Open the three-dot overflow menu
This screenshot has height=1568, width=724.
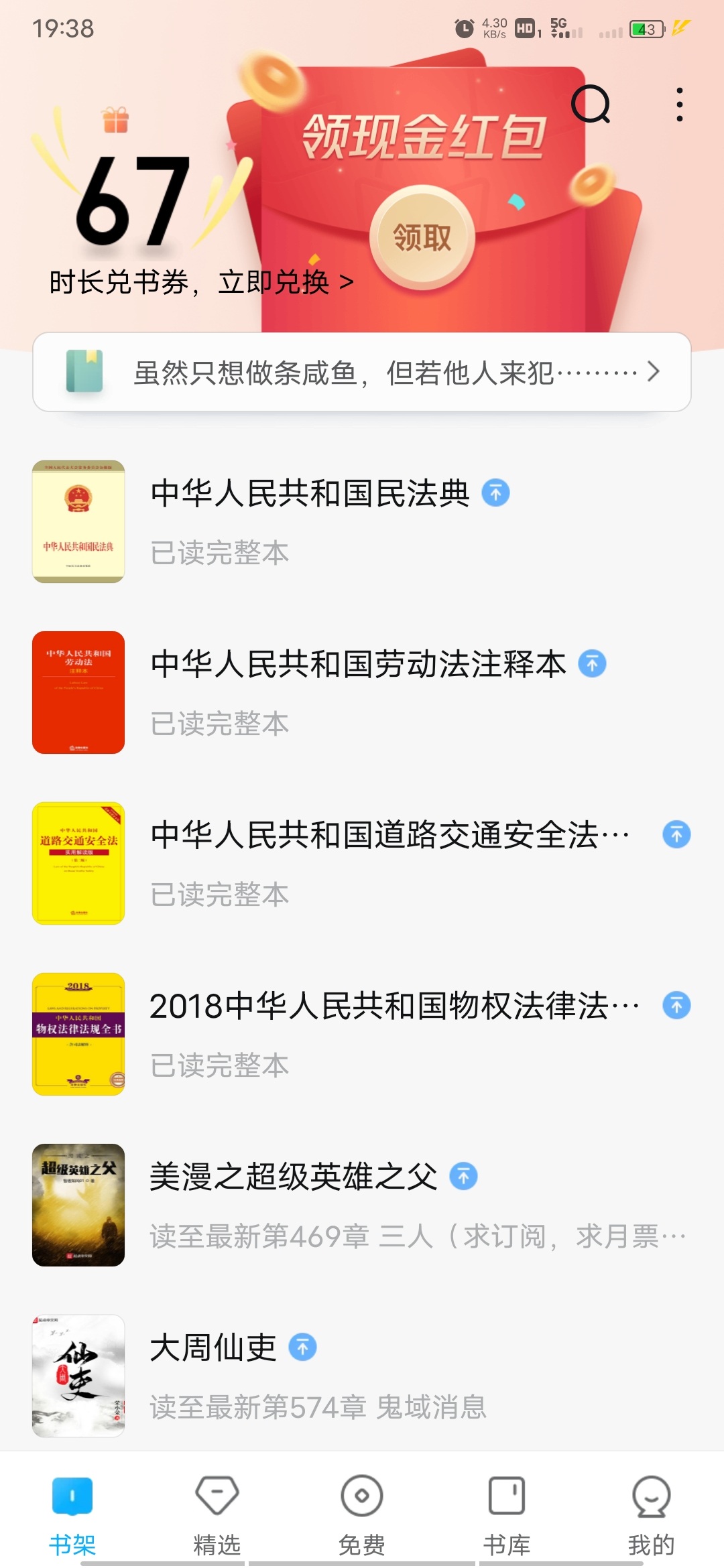tap(679, 105)
